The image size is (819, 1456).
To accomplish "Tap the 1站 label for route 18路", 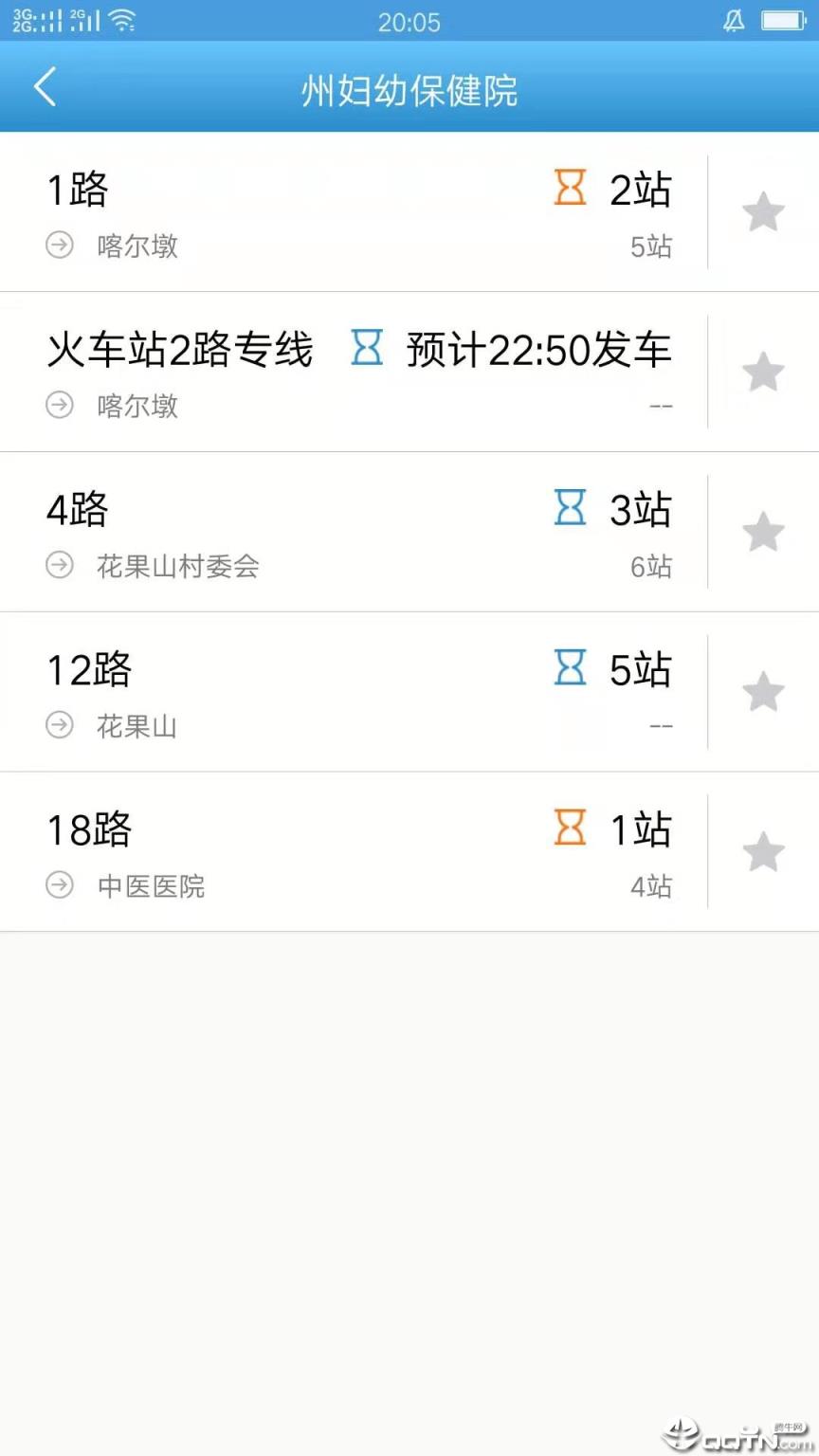I will point(640,828).
